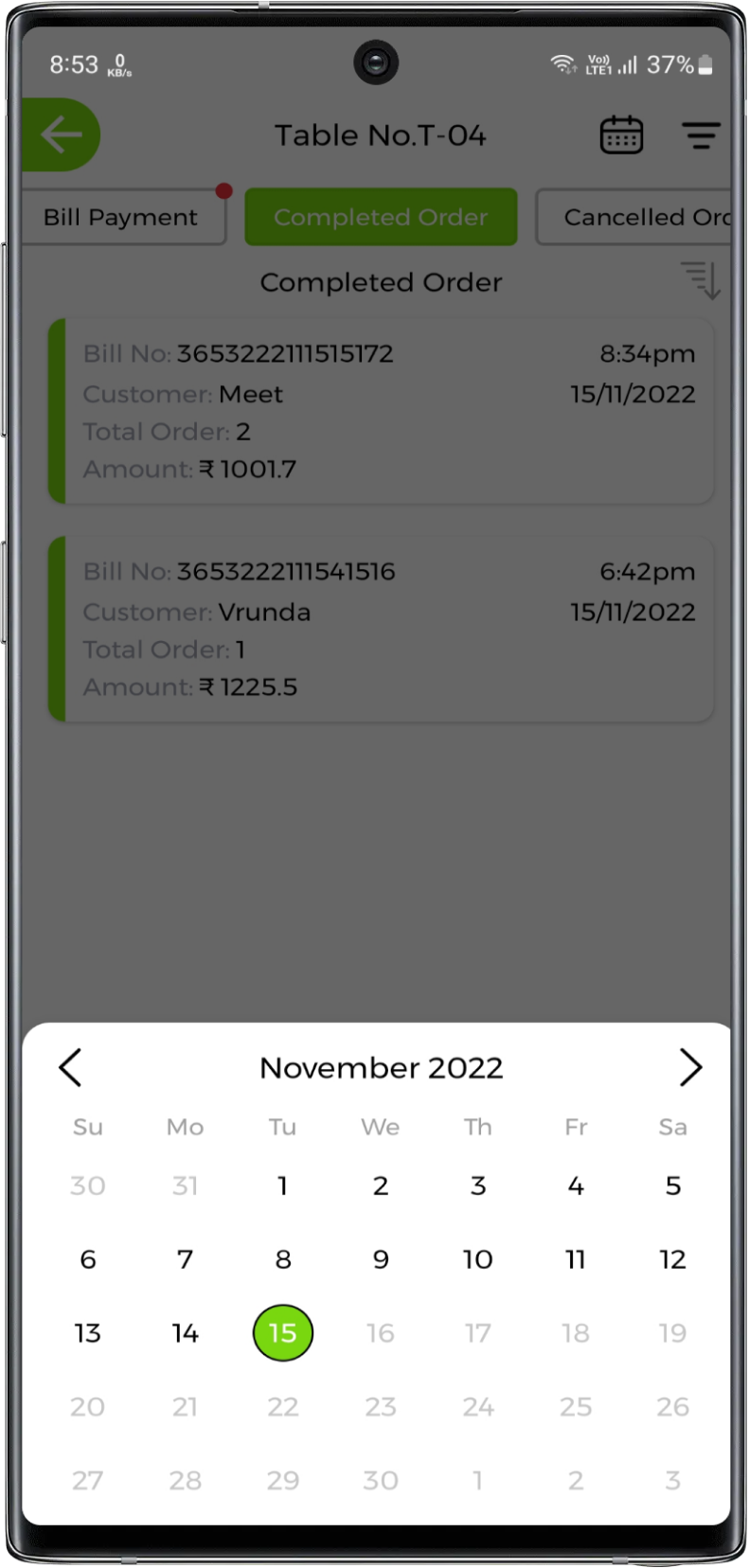Screen dimensions: 749x1568
Task: Choose November 13 in the calendar
Action: click(87, 1333)
